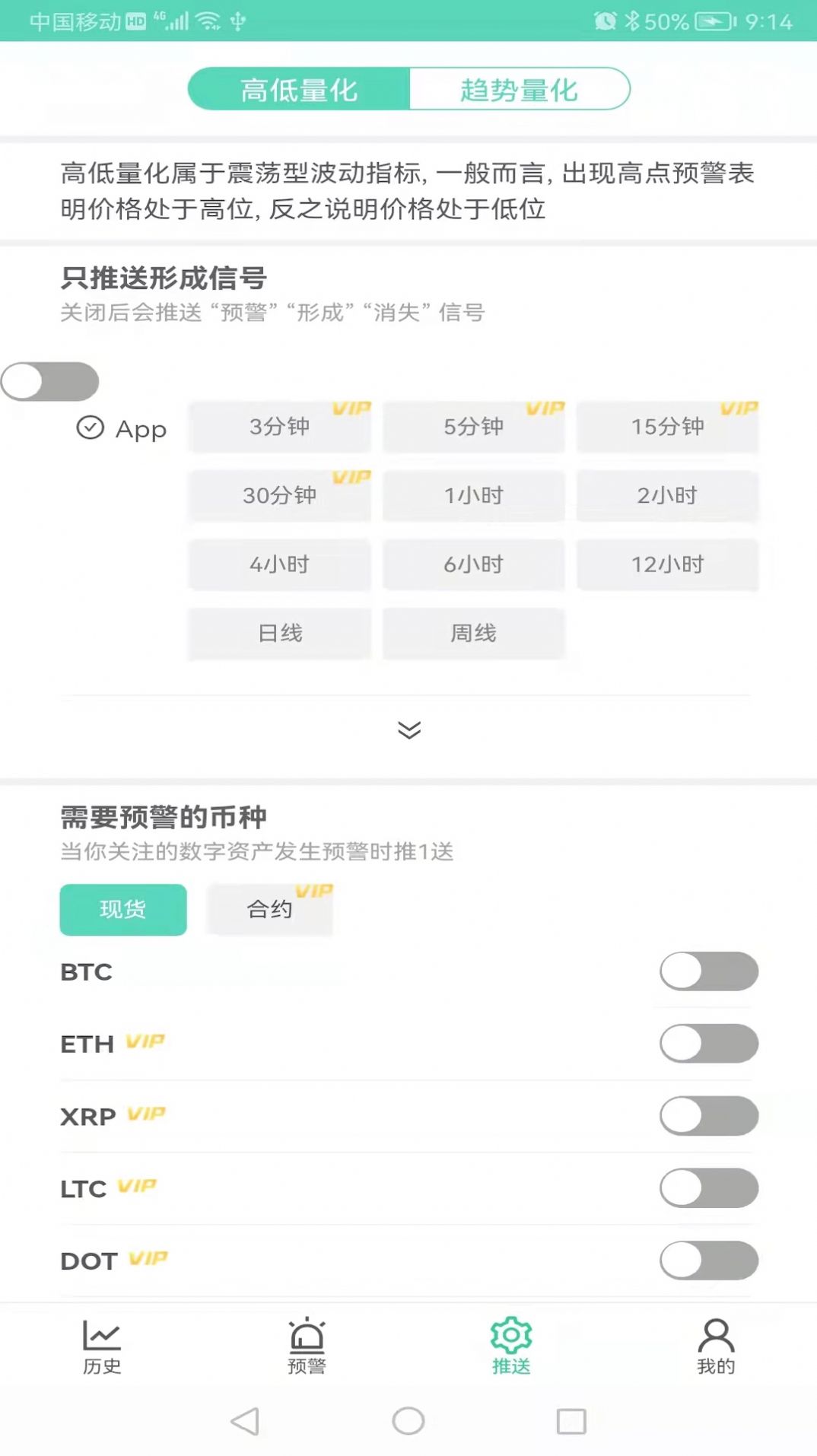817x1456 pixels.
Task: Click the App delivery checkmark icon
Action: click(x=91, y=428)
